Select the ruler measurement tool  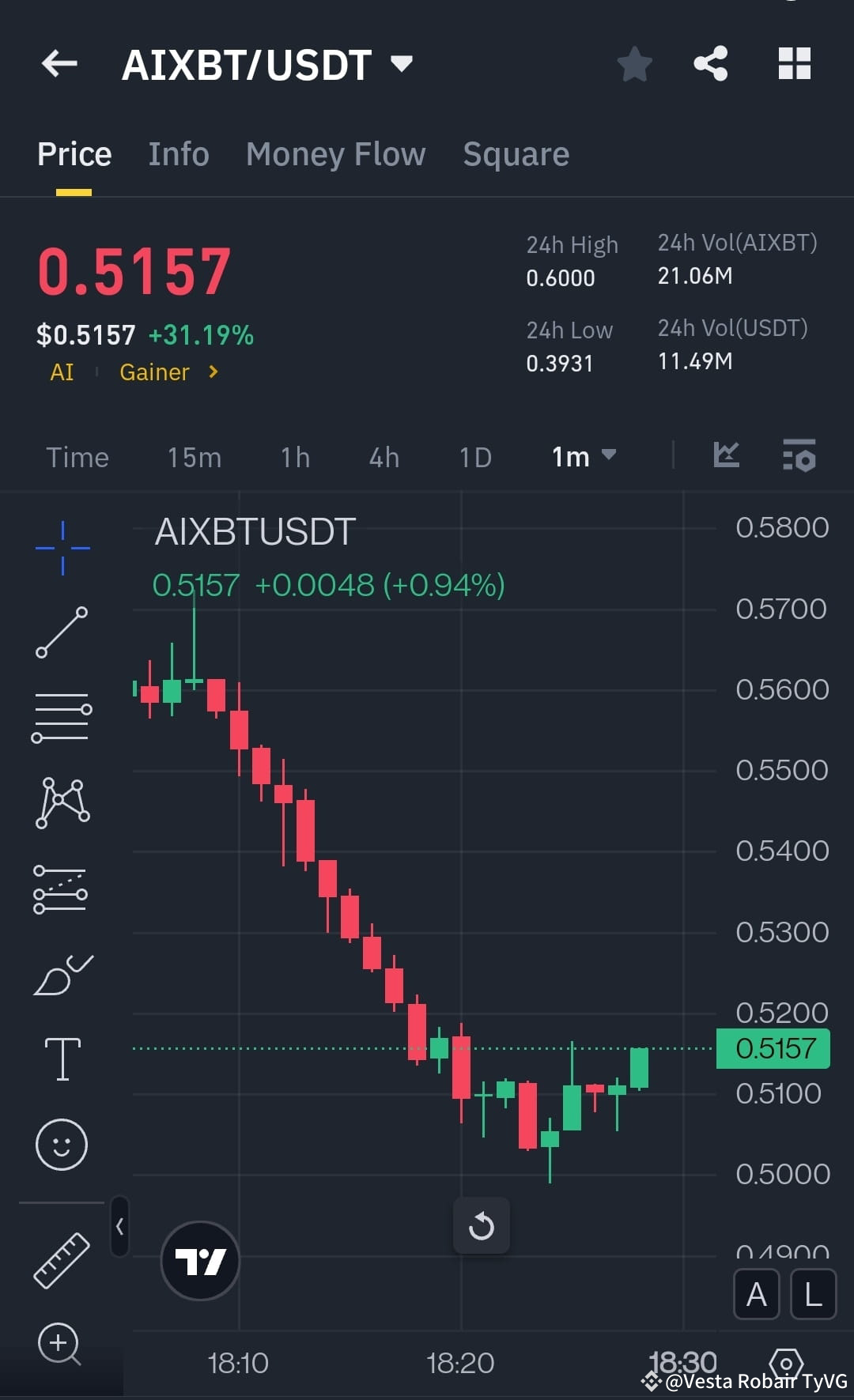(62, 1258)
